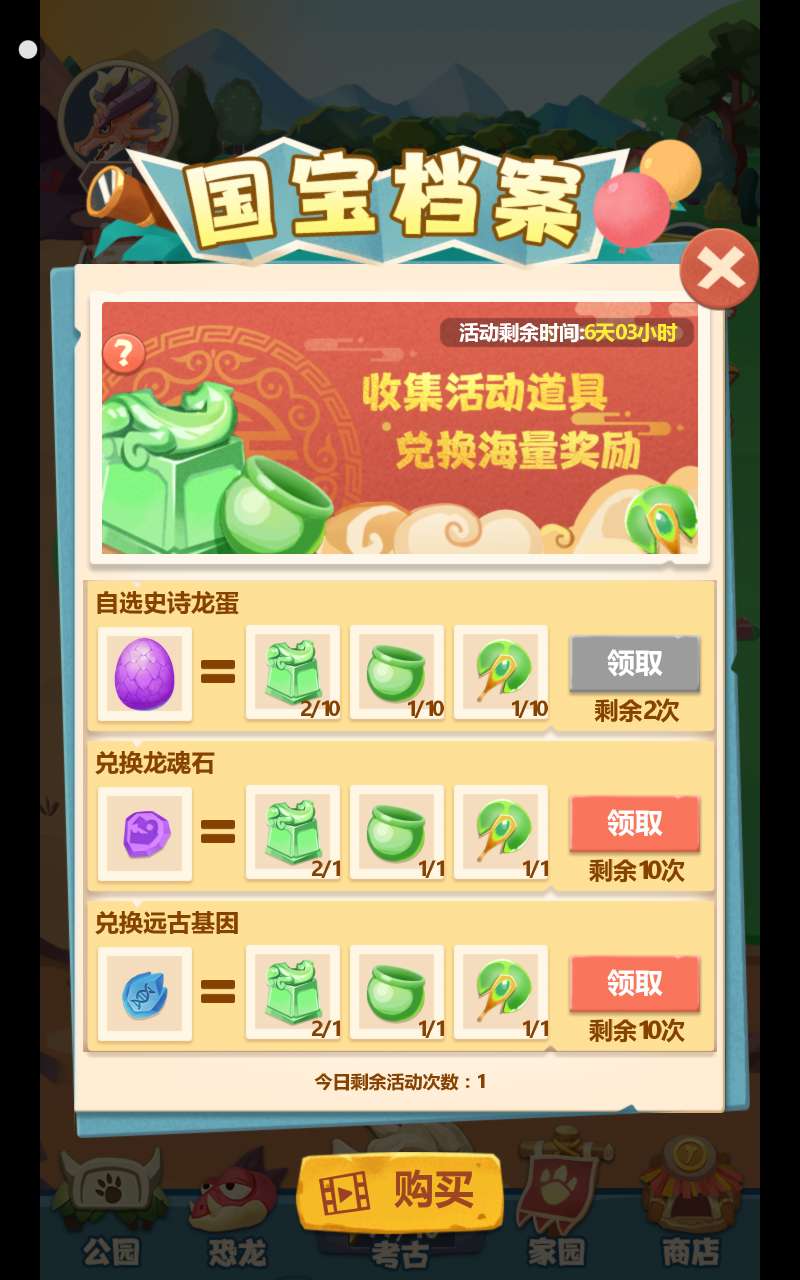This screenshot has width=800, height=1280.
Task: Close the 国宝档案 event dialog
Action: (x=719, y=268)
